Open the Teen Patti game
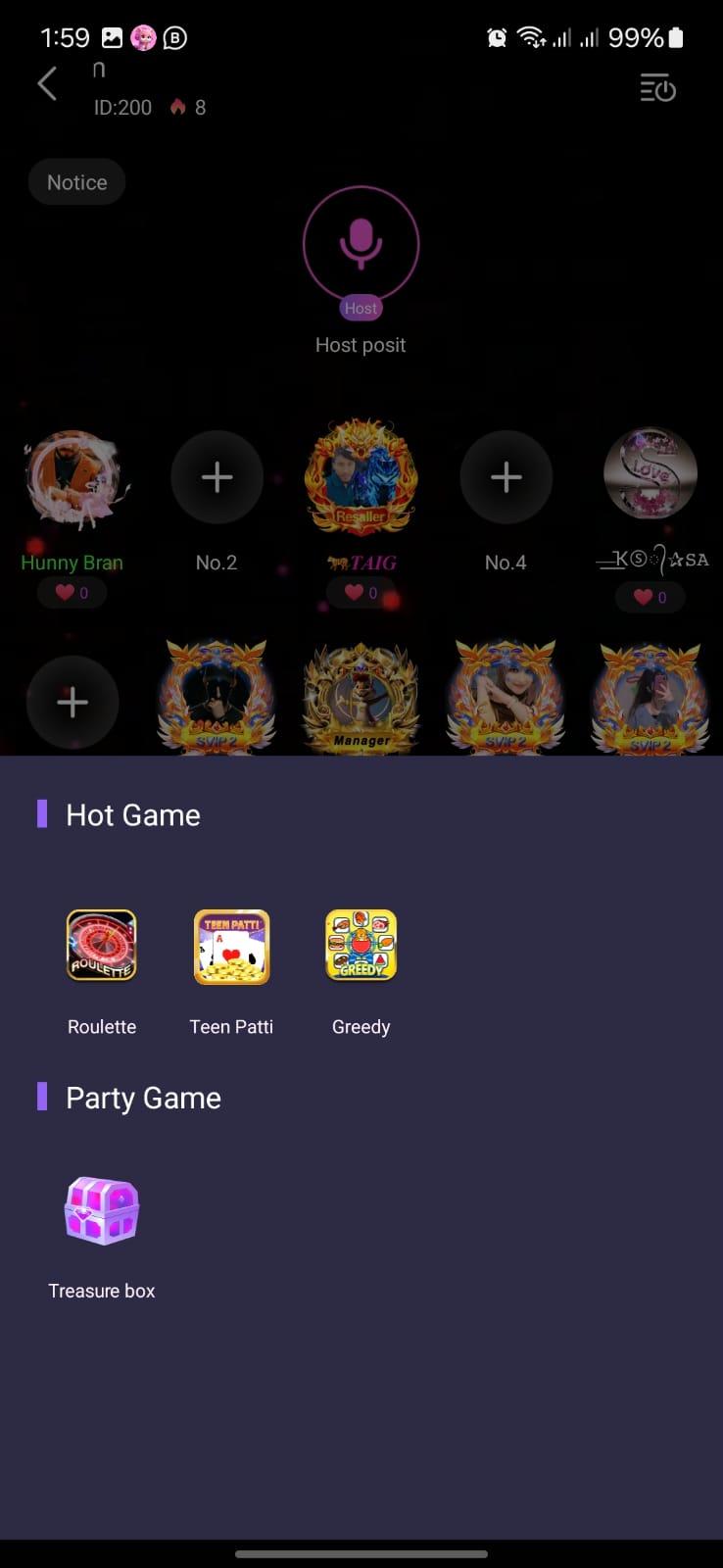 pos(231,946)
